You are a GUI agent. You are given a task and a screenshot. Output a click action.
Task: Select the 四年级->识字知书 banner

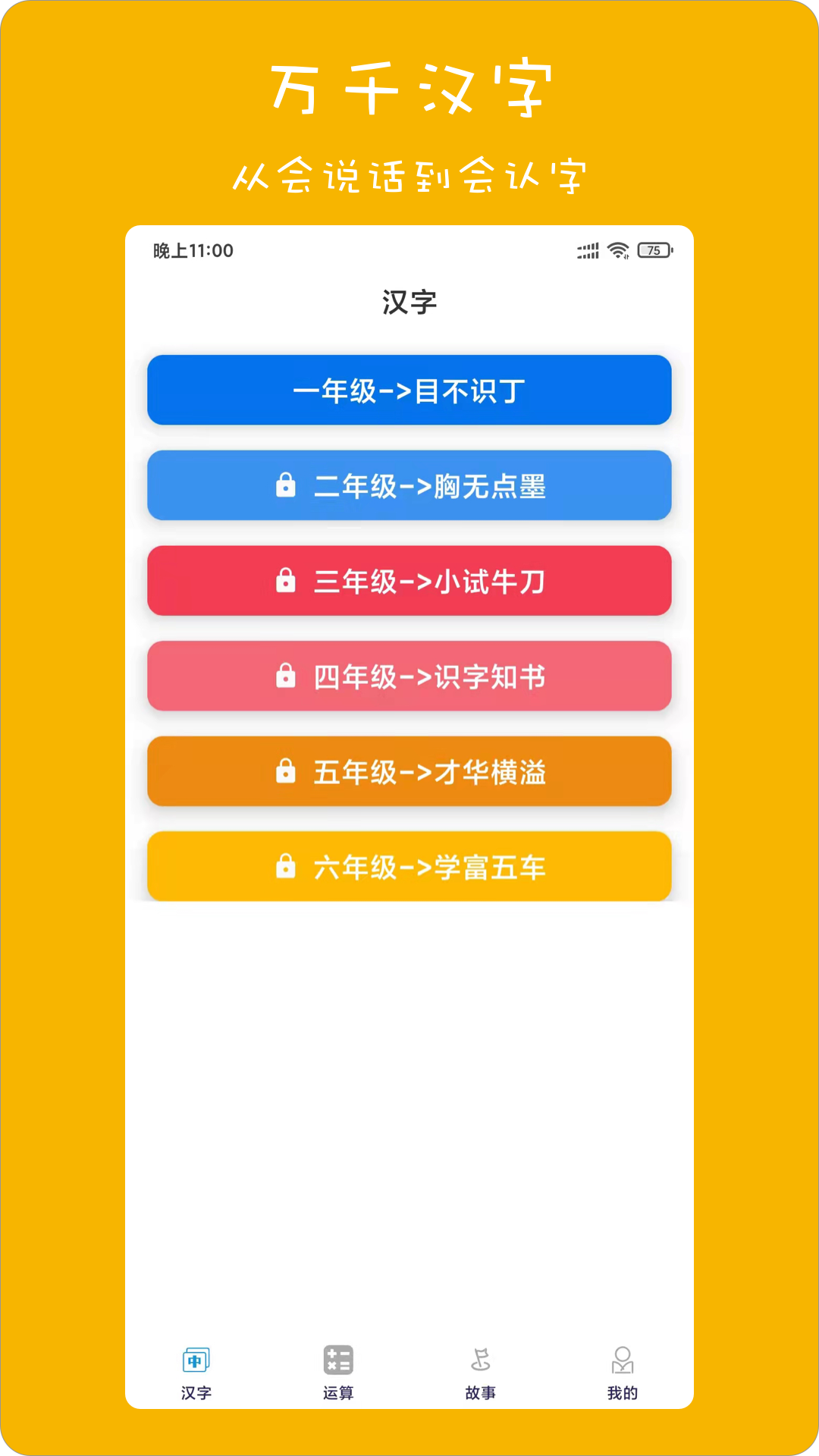click(x=409, y=676)
